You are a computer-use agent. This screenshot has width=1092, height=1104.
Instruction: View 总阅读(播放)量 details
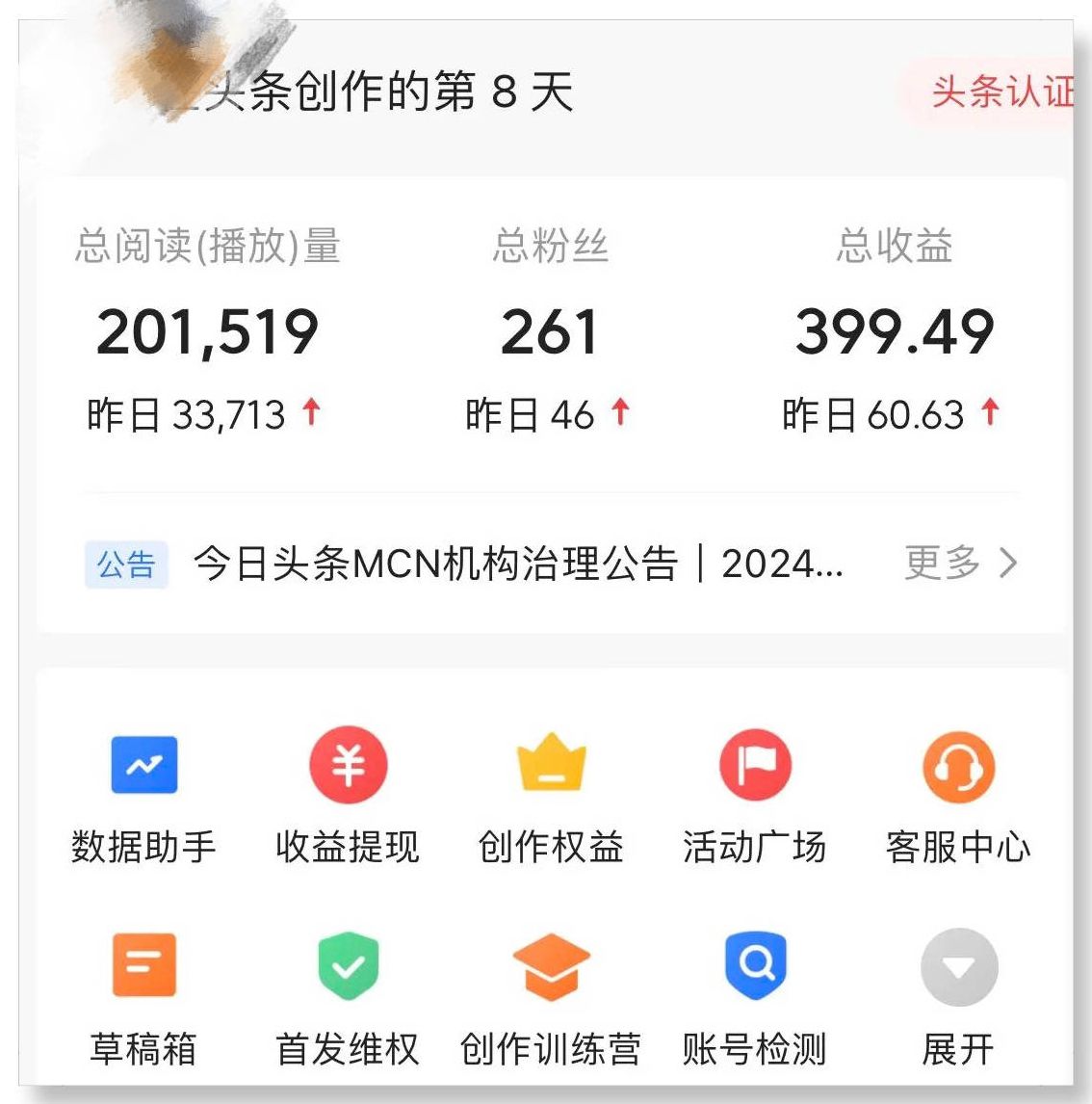207,331
